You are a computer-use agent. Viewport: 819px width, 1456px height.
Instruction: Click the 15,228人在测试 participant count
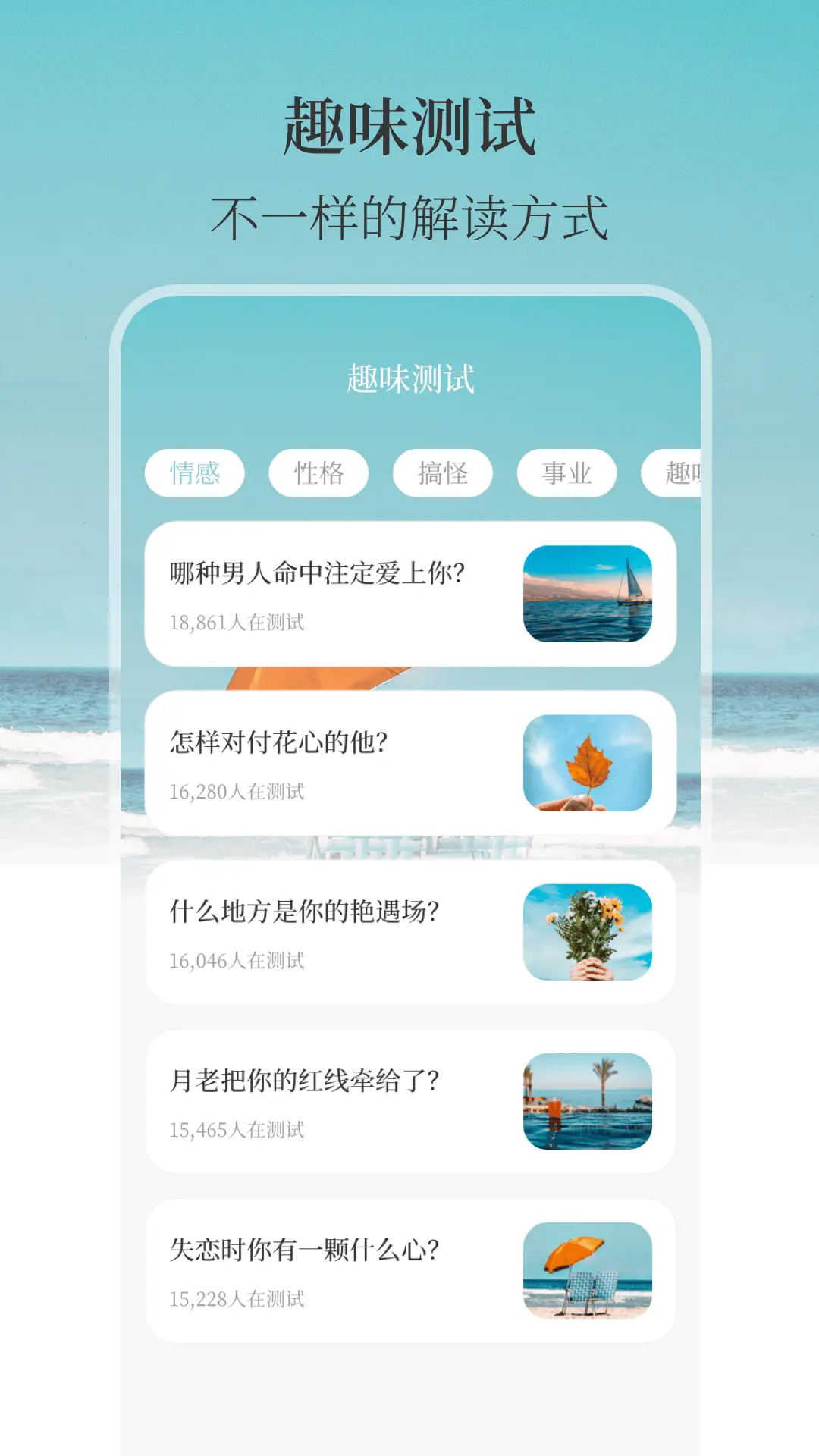pyautogui.click(x=237, y=1298)
